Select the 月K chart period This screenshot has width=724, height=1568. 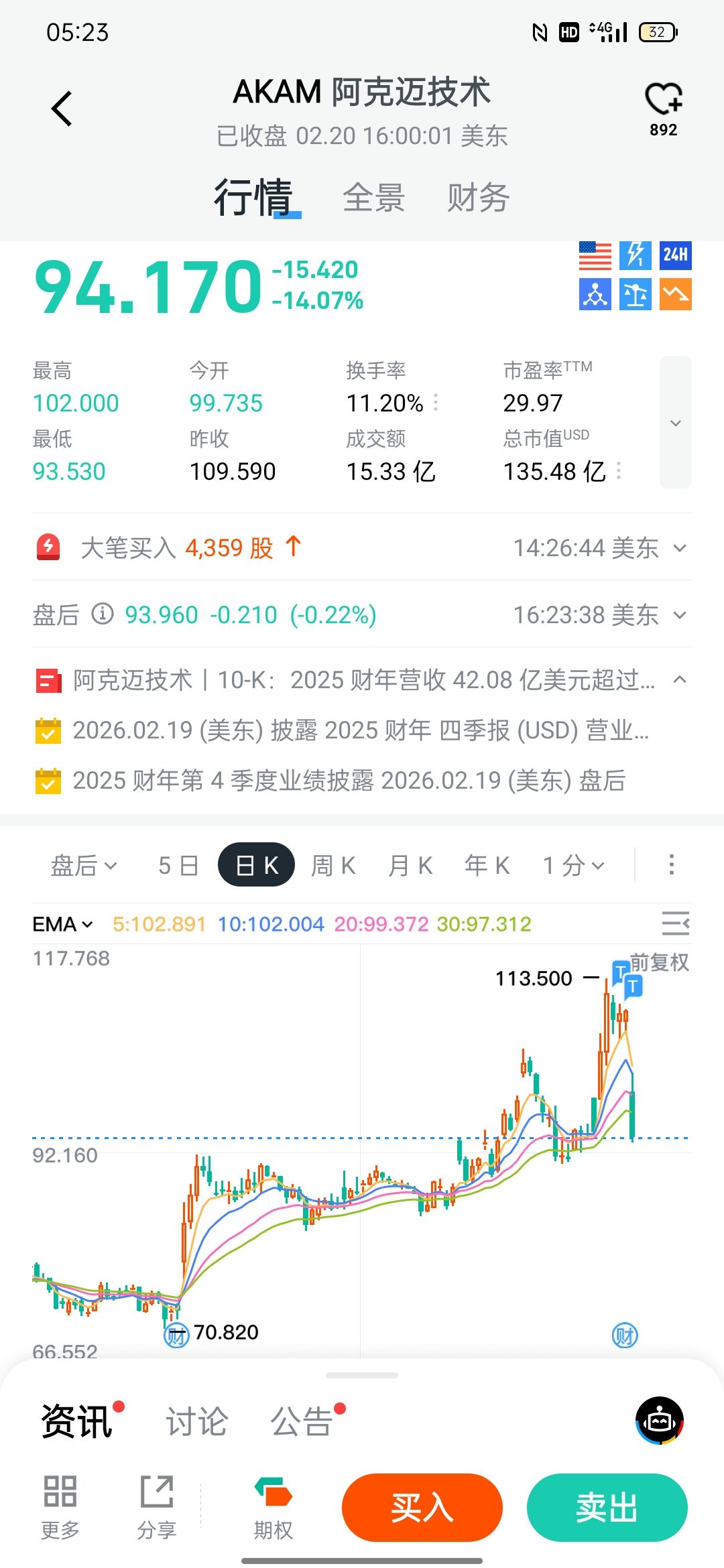point(410,865)
